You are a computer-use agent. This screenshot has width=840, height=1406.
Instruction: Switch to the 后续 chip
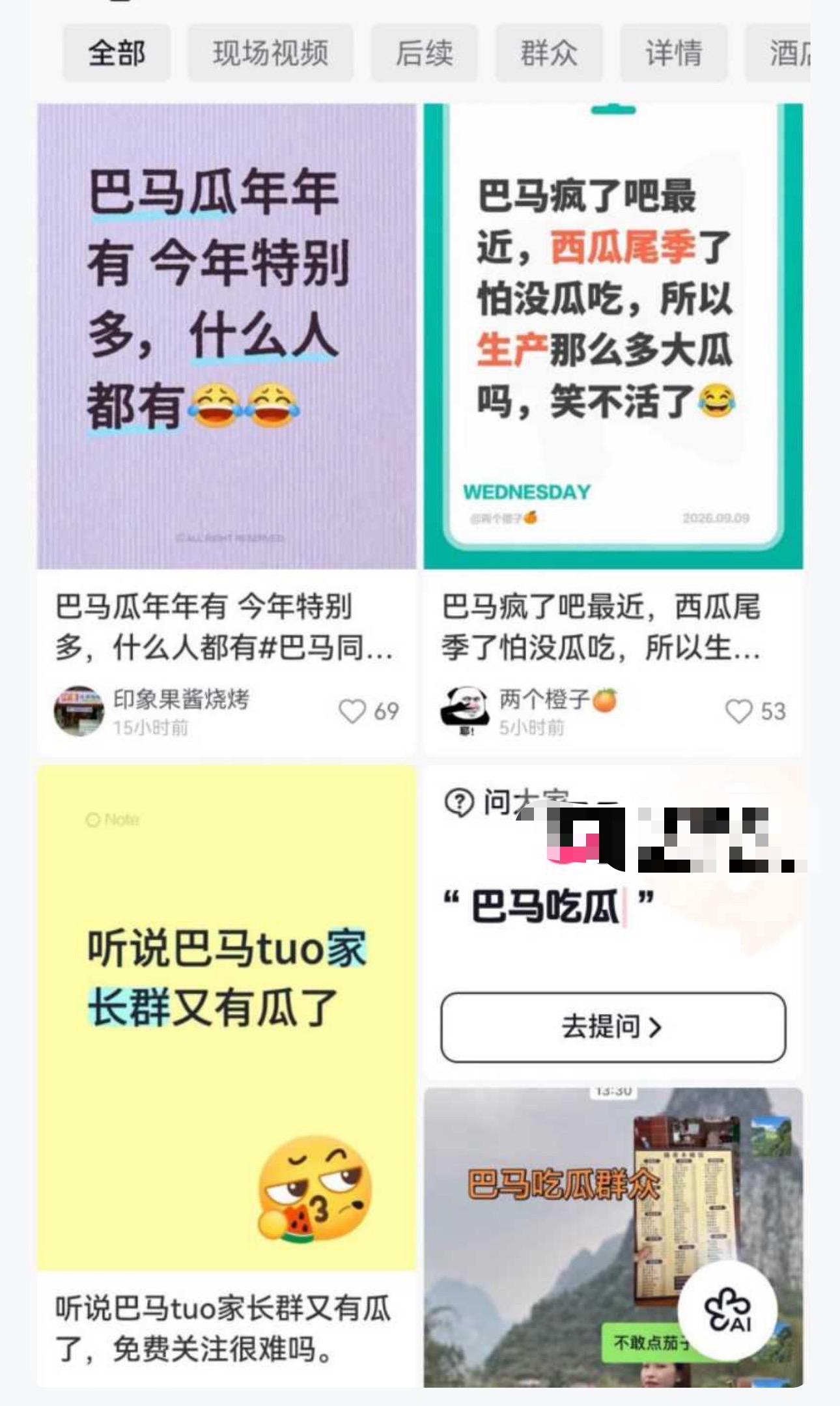(424, 53)
